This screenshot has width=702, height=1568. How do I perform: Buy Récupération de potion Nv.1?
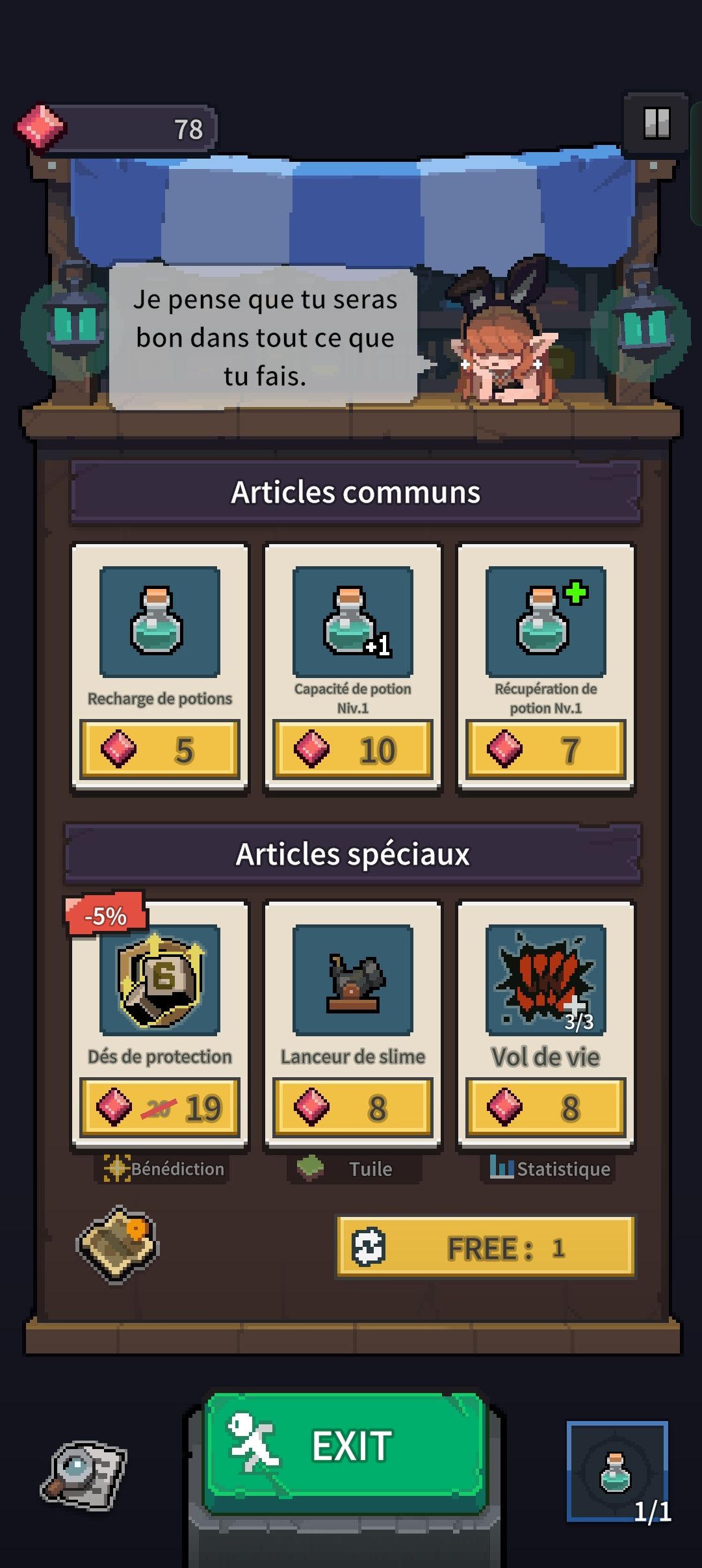tap(545, 749)
